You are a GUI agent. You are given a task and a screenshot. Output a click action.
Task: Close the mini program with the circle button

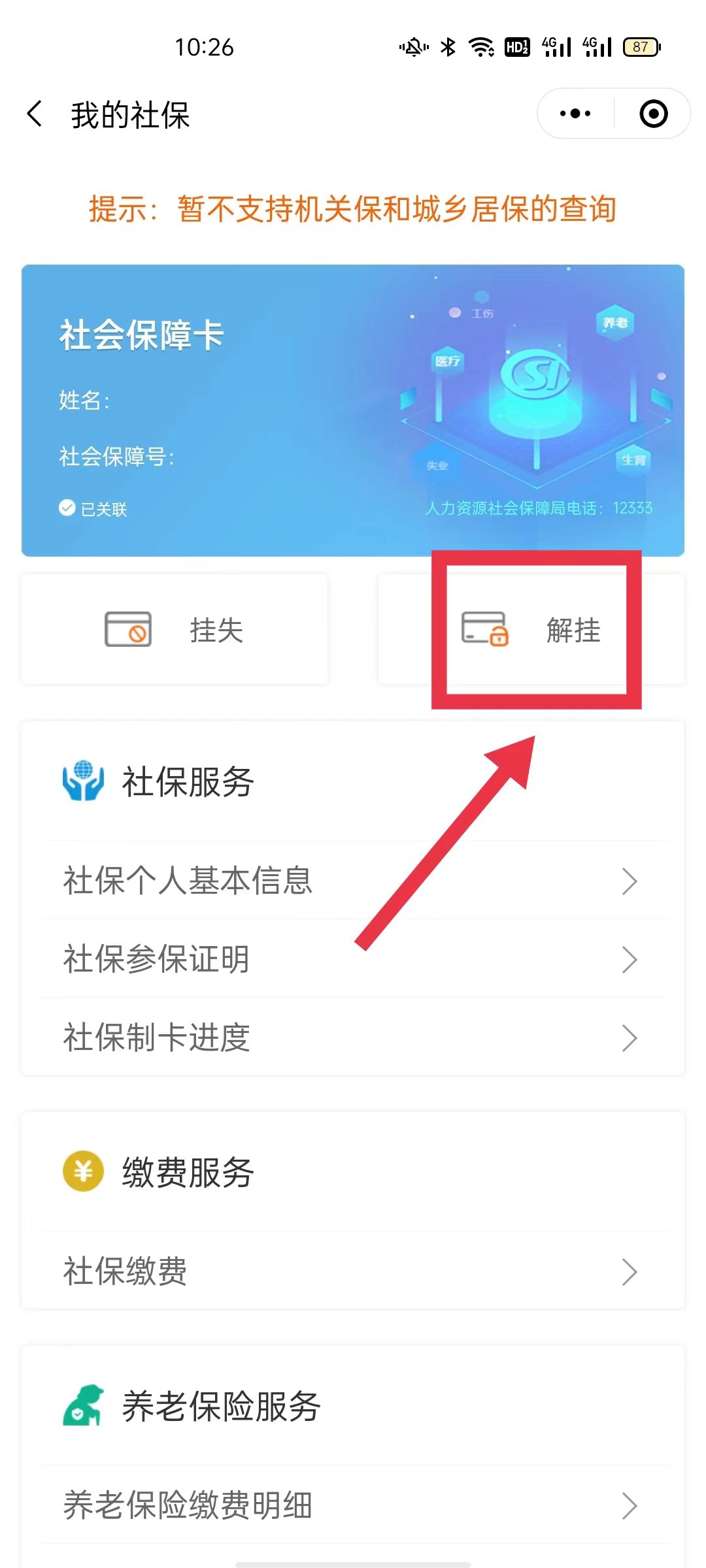tap(653, 114)
